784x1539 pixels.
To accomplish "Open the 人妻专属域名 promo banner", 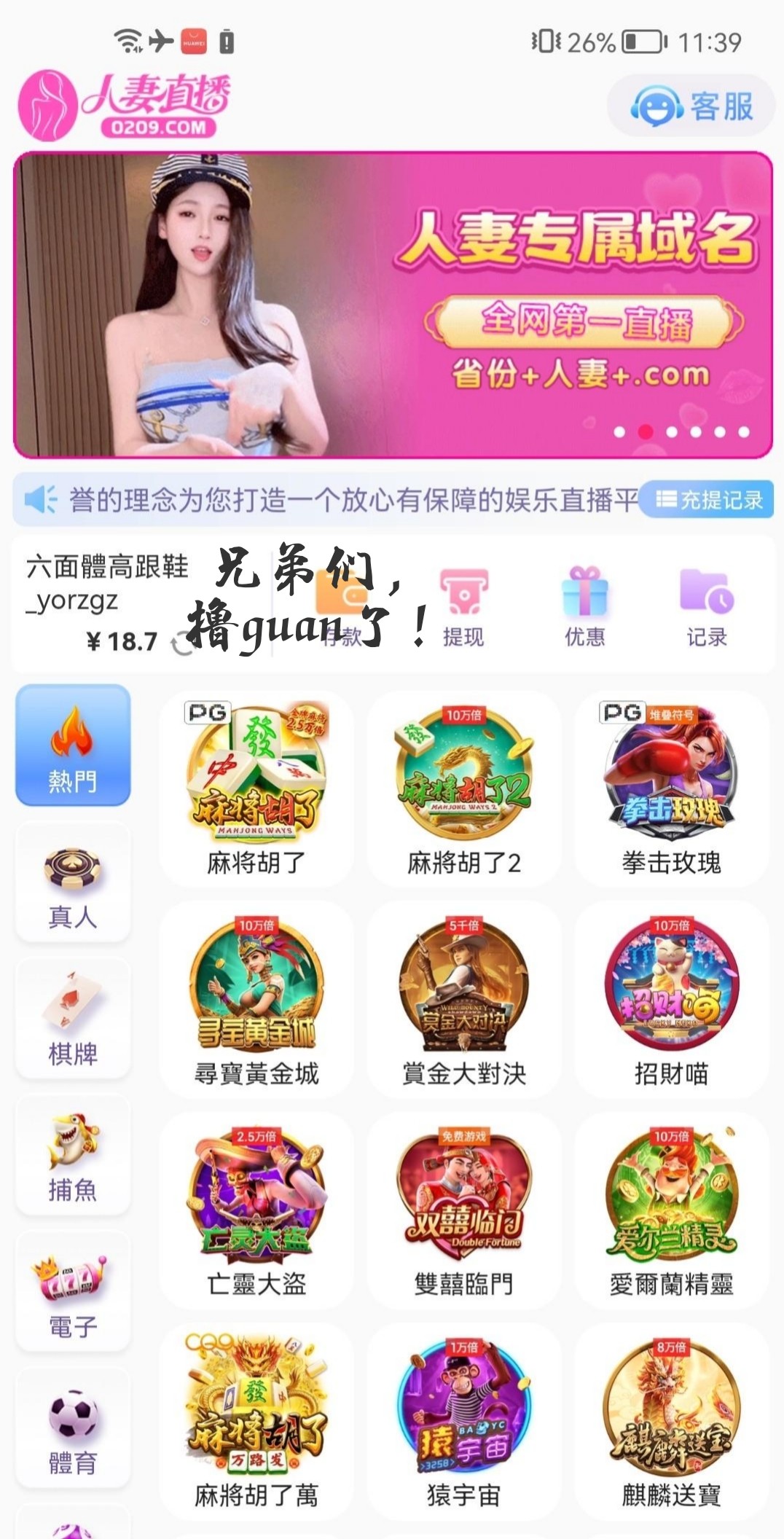I will click(x=393, y=305).
